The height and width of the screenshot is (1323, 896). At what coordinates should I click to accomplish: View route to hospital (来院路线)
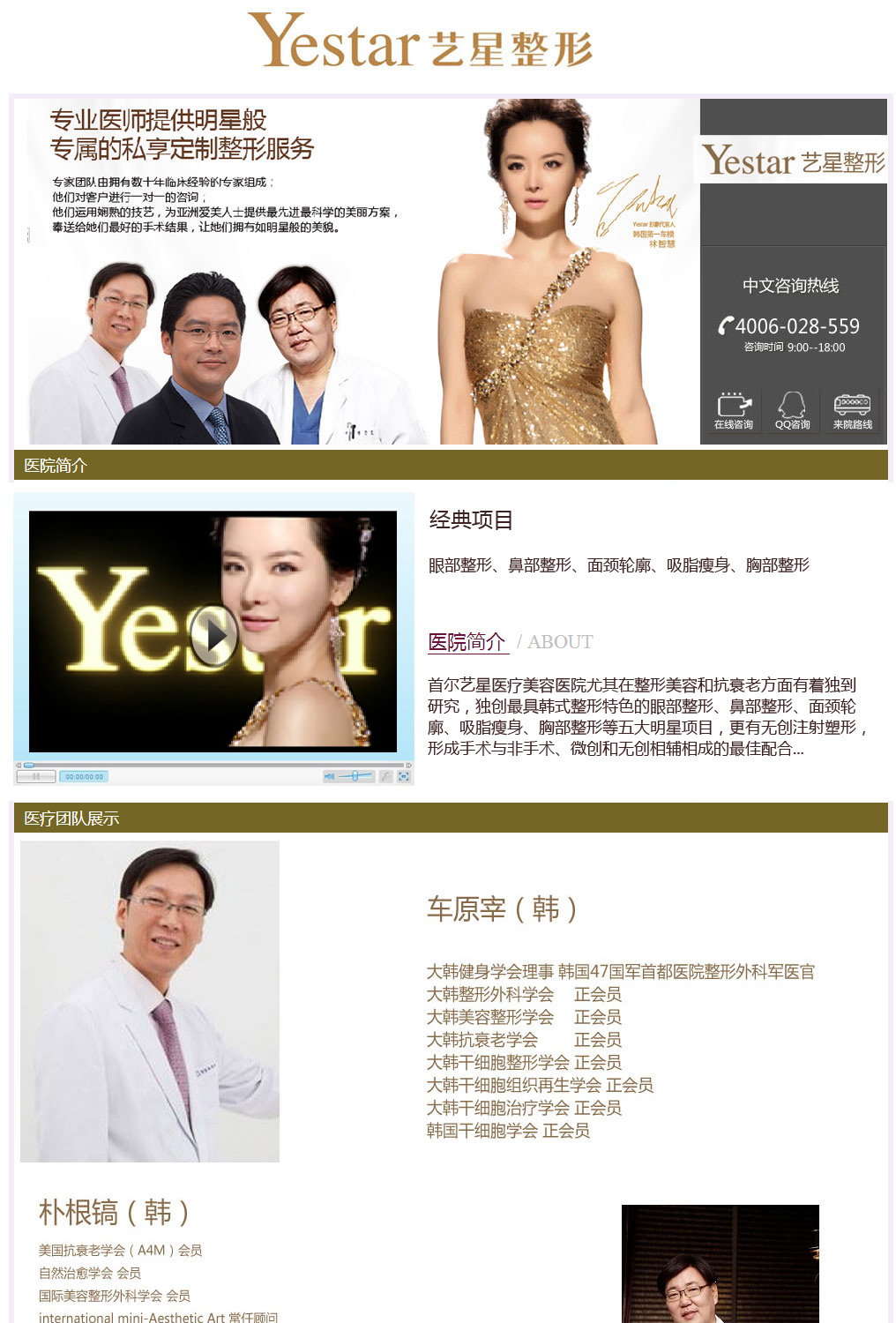pyautogui.click(x=852, y=410)
